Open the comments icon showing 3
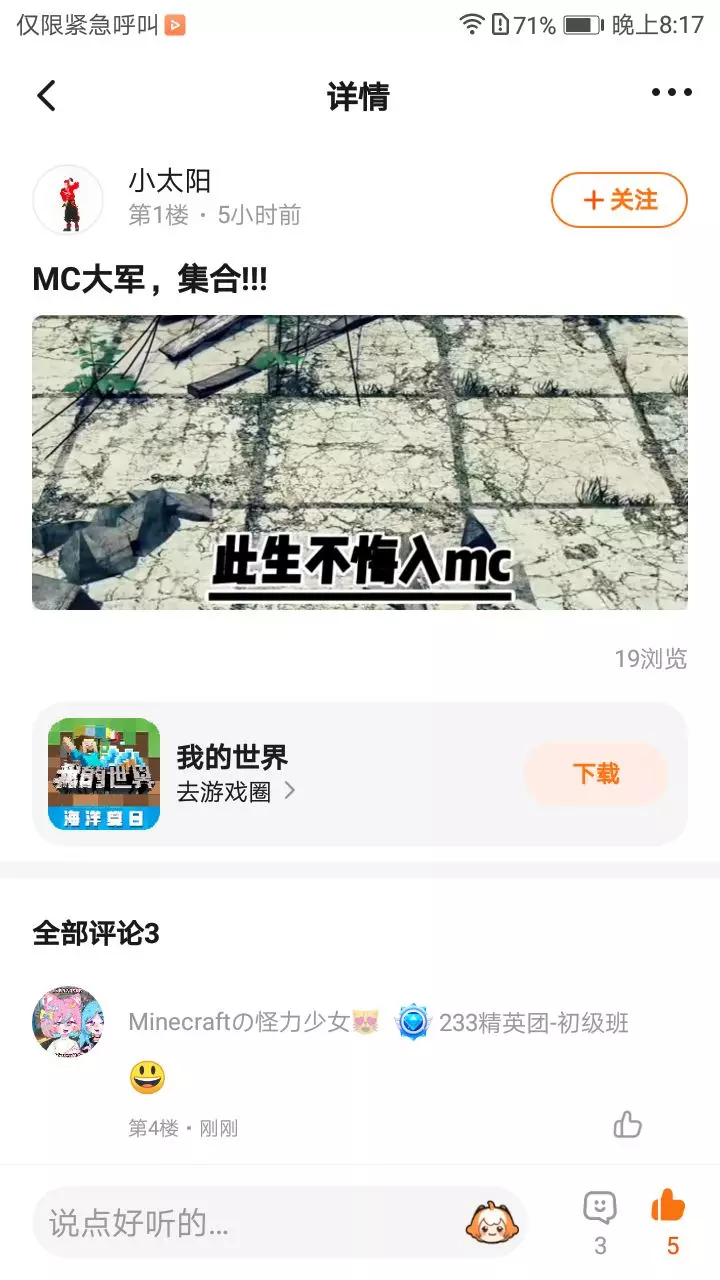The width and height of the screenshot is (720, 1280). (600, 1221)
